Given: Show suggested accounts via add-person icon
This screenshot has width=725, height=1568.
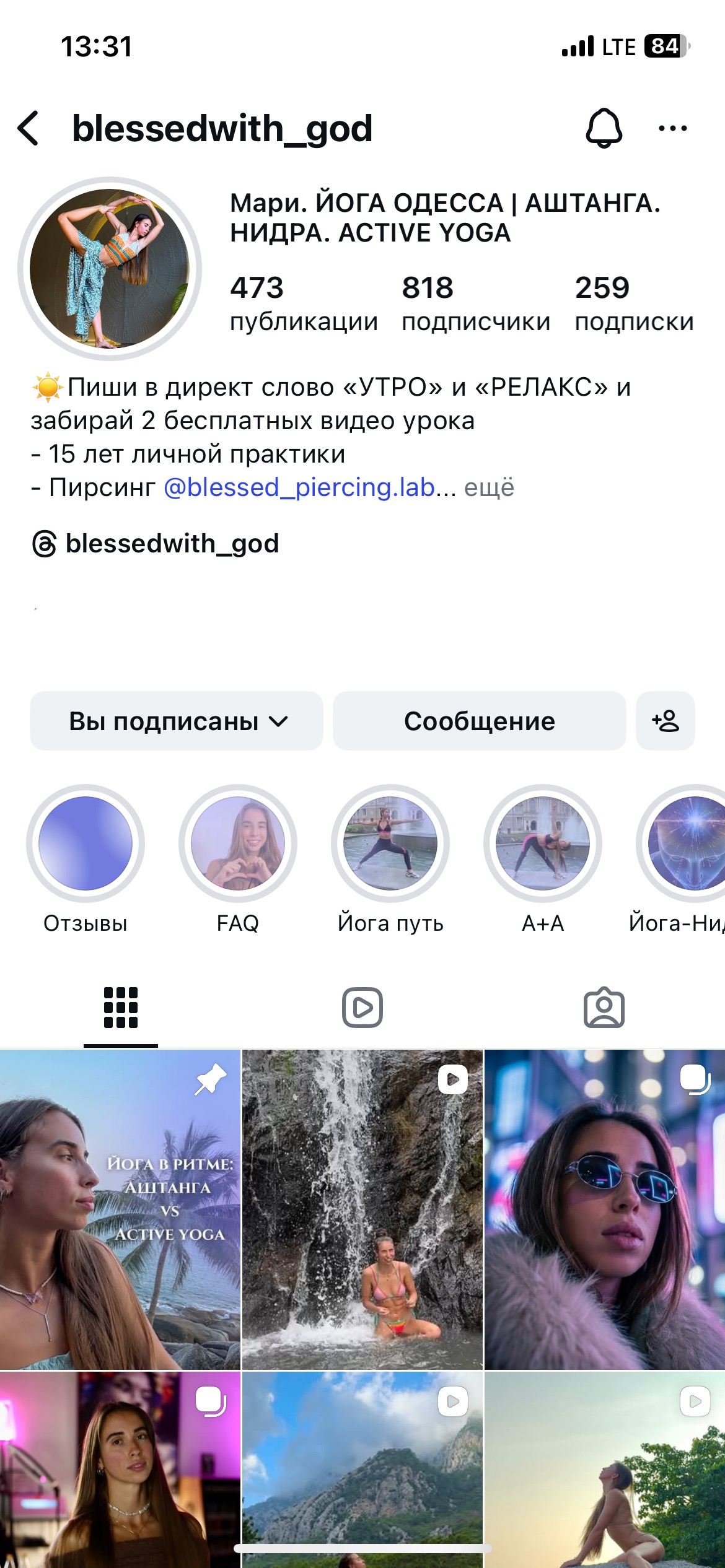Looking at the screenshot, I should point(665,721).
